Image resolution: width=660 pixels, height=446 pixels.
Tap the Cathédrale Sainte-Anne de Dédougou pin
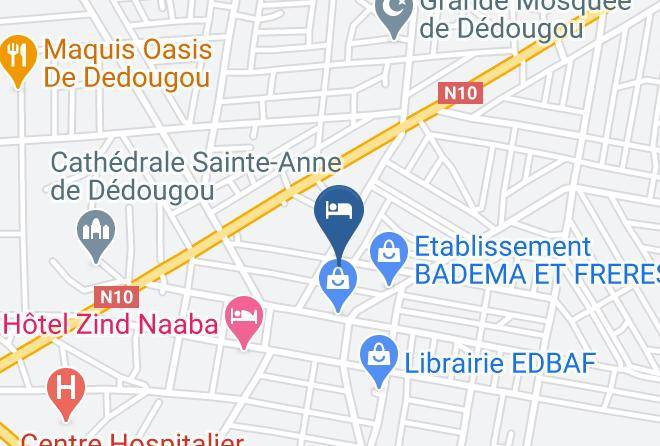pos(96,236)
